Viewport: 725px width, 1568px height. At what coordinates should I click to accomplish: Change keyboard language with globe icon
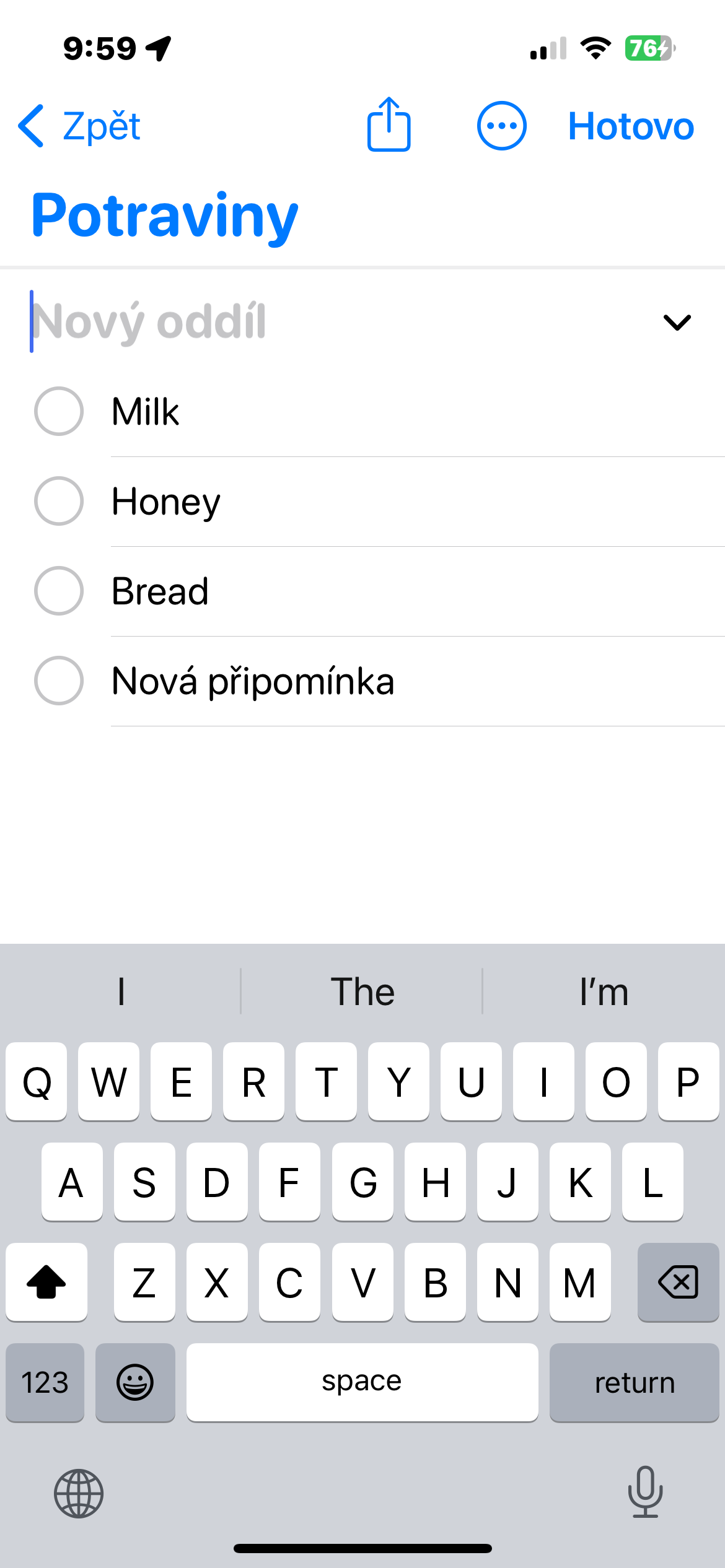point(79,1493)
